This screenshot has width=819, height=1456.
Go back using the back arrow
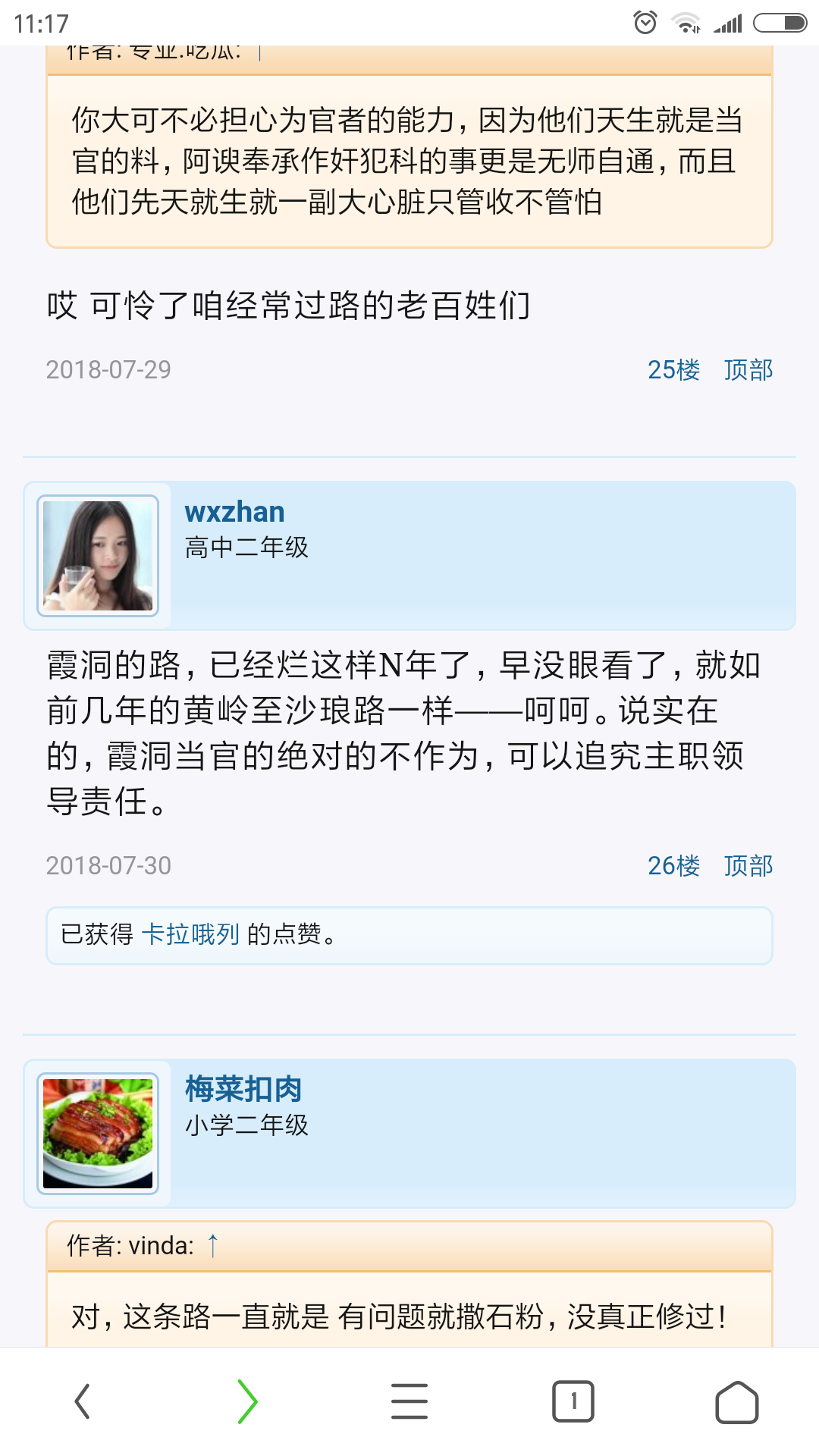(82, 1401)
